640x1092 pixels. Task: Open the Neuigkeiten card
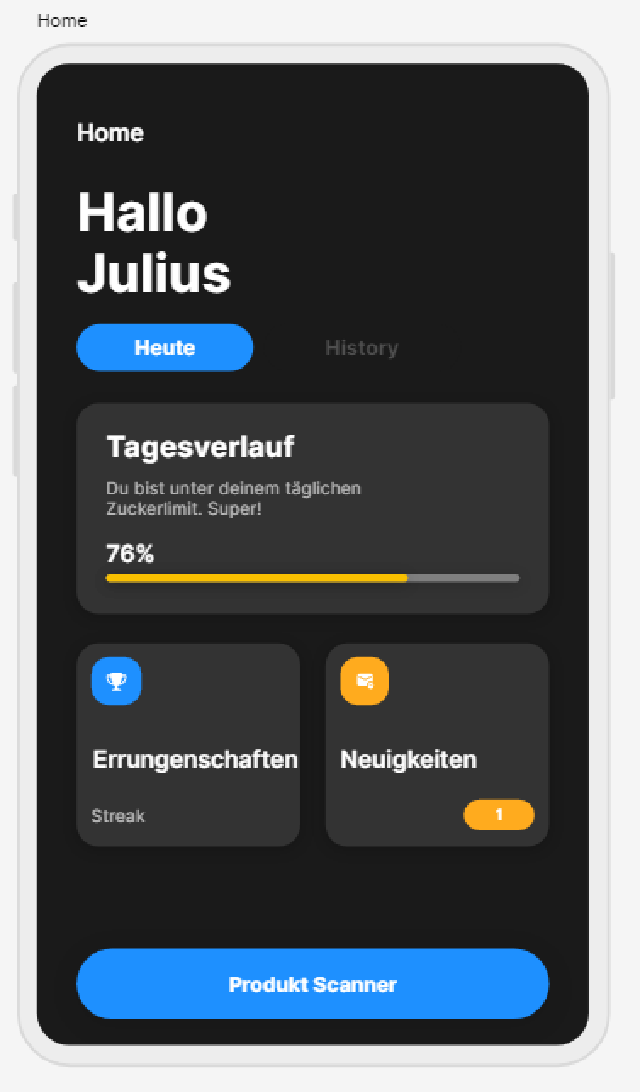pyautogui.click(x=437, y=745)
